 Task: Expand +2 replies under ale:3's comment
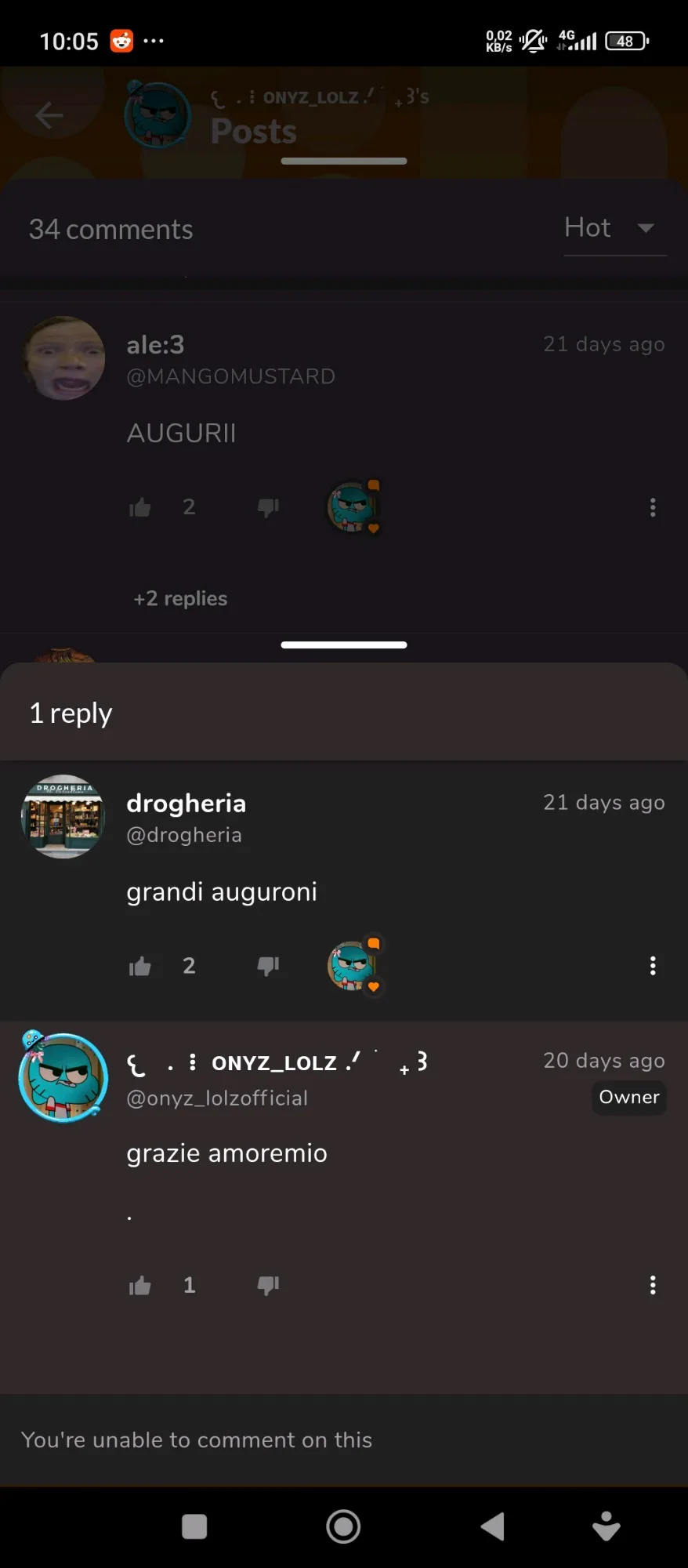tap(180, 598)
